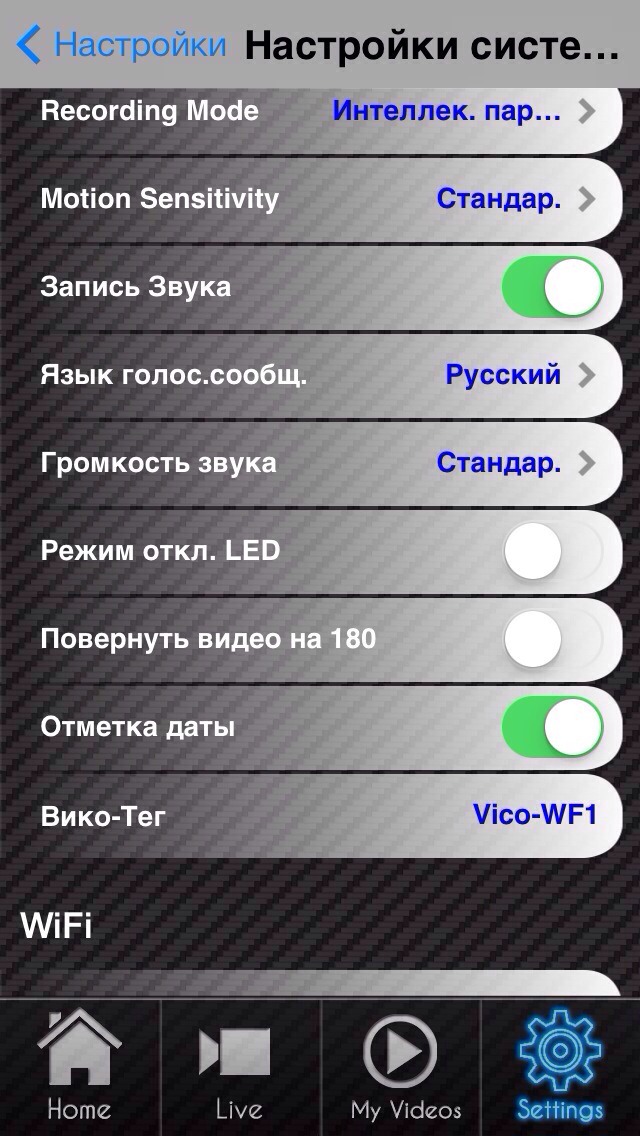Enable Режим откл. LED
Screen dimensions: 640x1136
pyautogui.click(x=552, y=551)
